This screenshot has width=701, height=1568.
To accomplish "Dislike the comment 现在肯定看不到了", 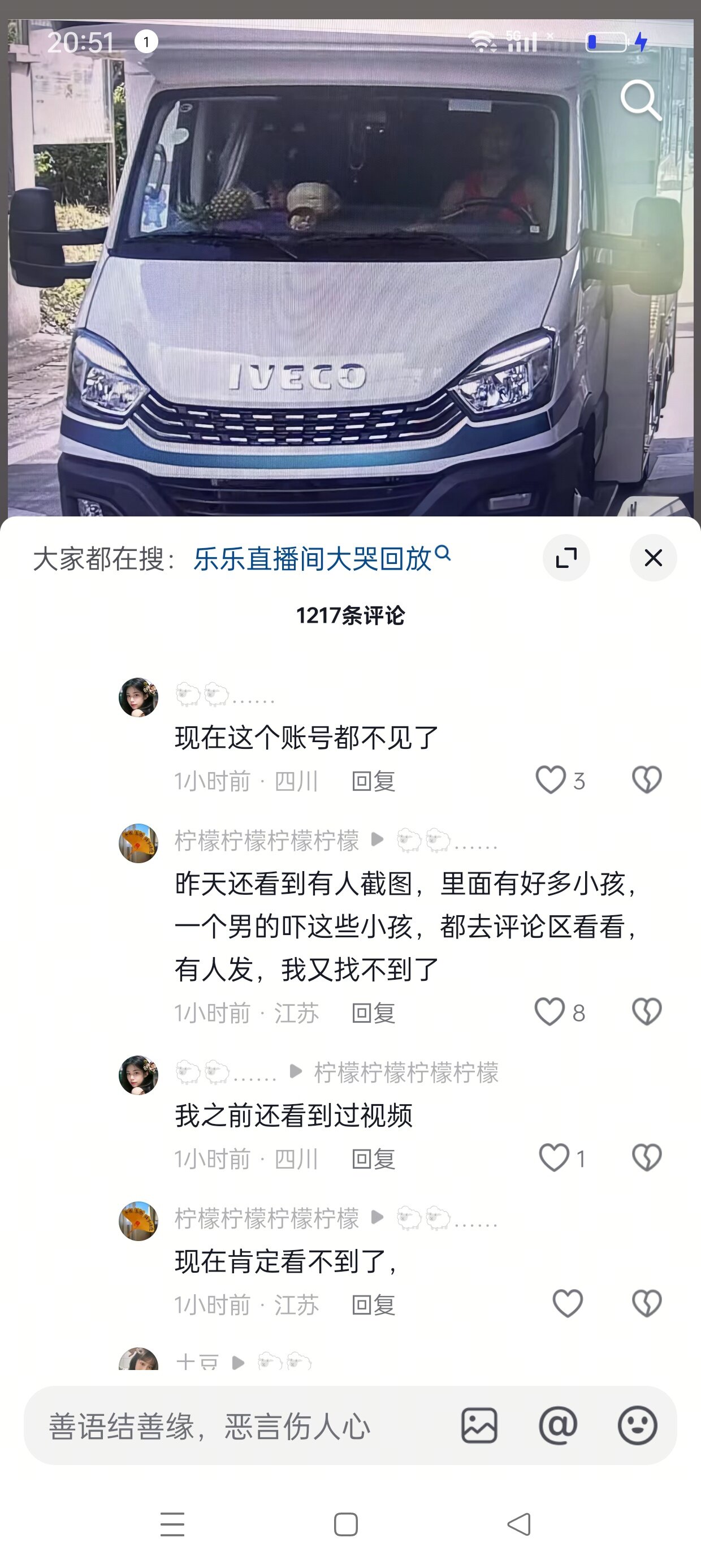I will click(x=646, y=1304).
